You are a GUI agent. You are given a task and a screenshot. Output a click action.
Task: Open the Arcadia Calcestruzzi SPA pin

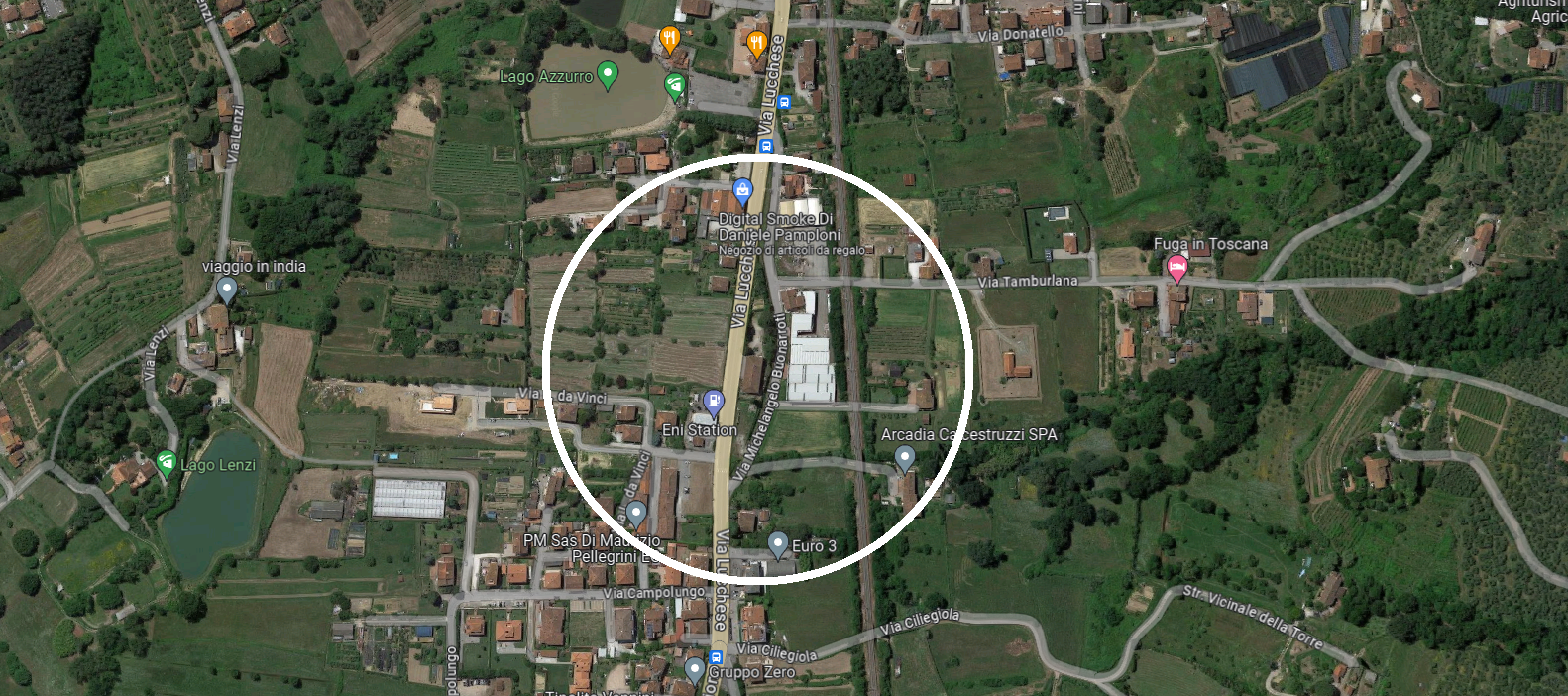(904, 458)
